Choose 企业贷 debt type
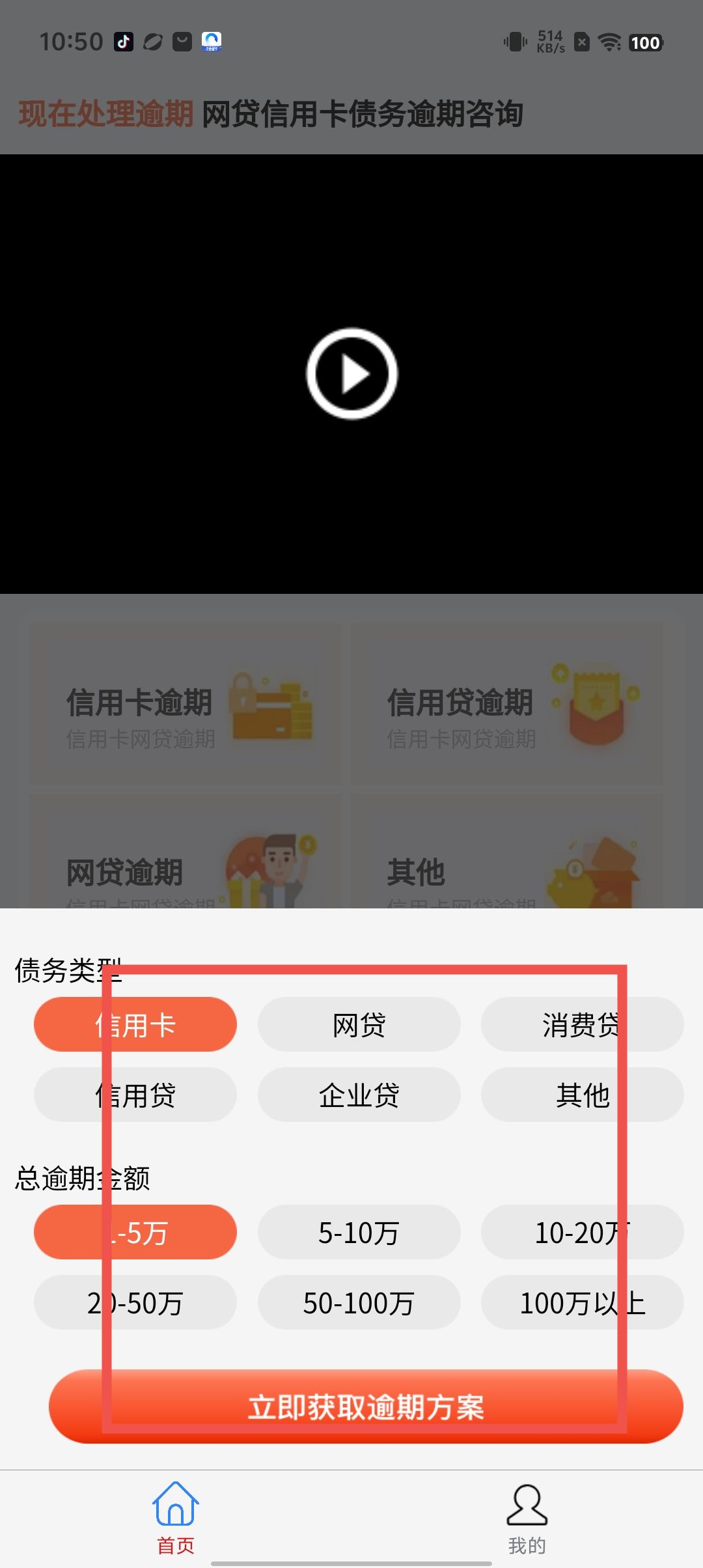This screenshot has height=1568, width=703. [359, 1095]
